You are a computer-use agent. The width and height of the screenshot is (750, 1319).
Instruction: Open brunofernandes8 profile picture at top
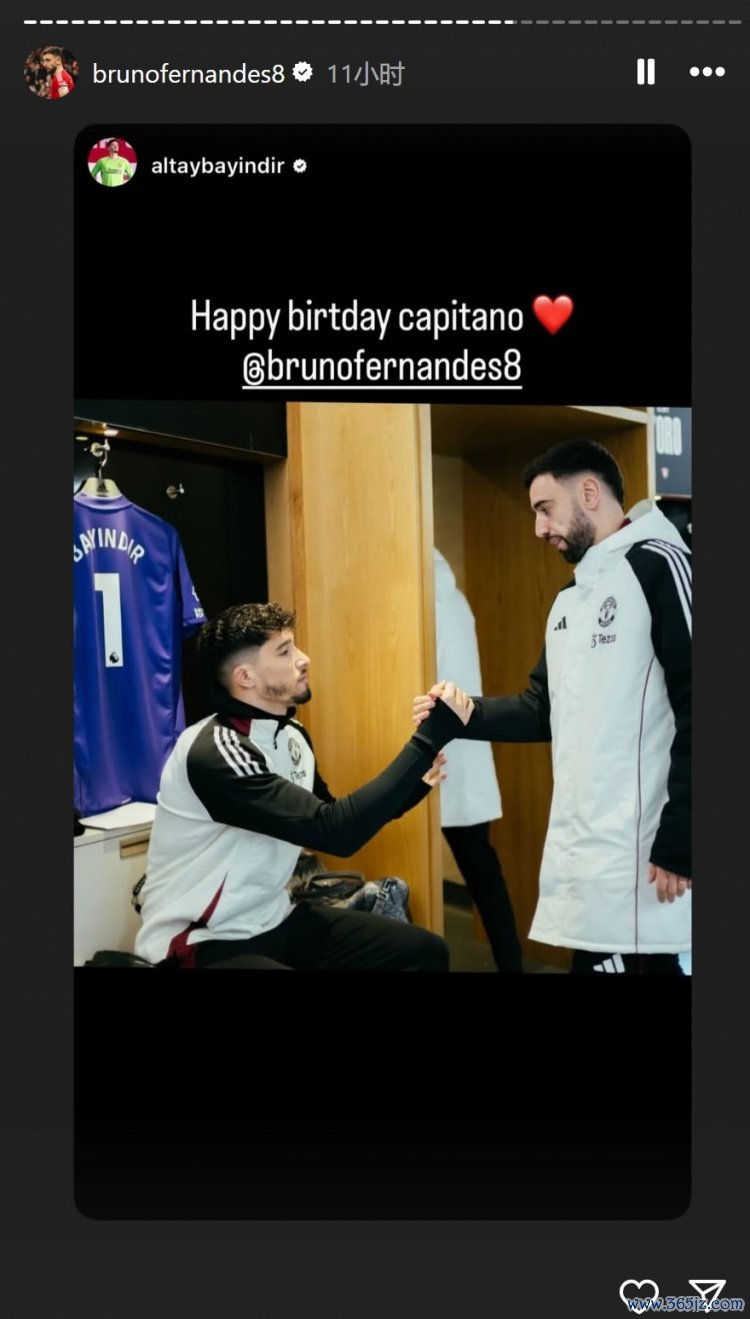[50, 73]
